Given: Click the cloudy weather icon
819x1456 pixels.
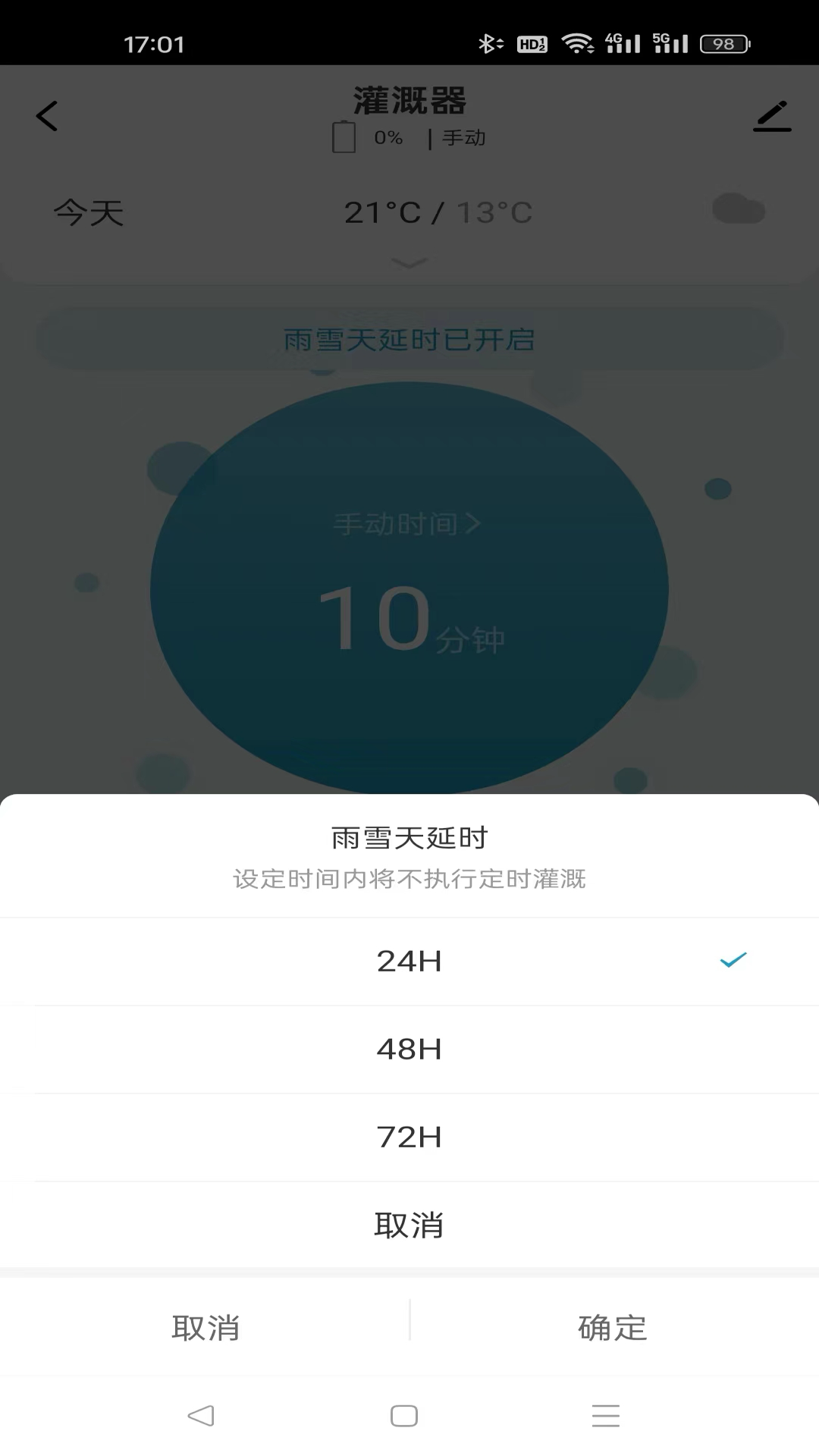Looking at the screenshot, I should tap(736, 210).
